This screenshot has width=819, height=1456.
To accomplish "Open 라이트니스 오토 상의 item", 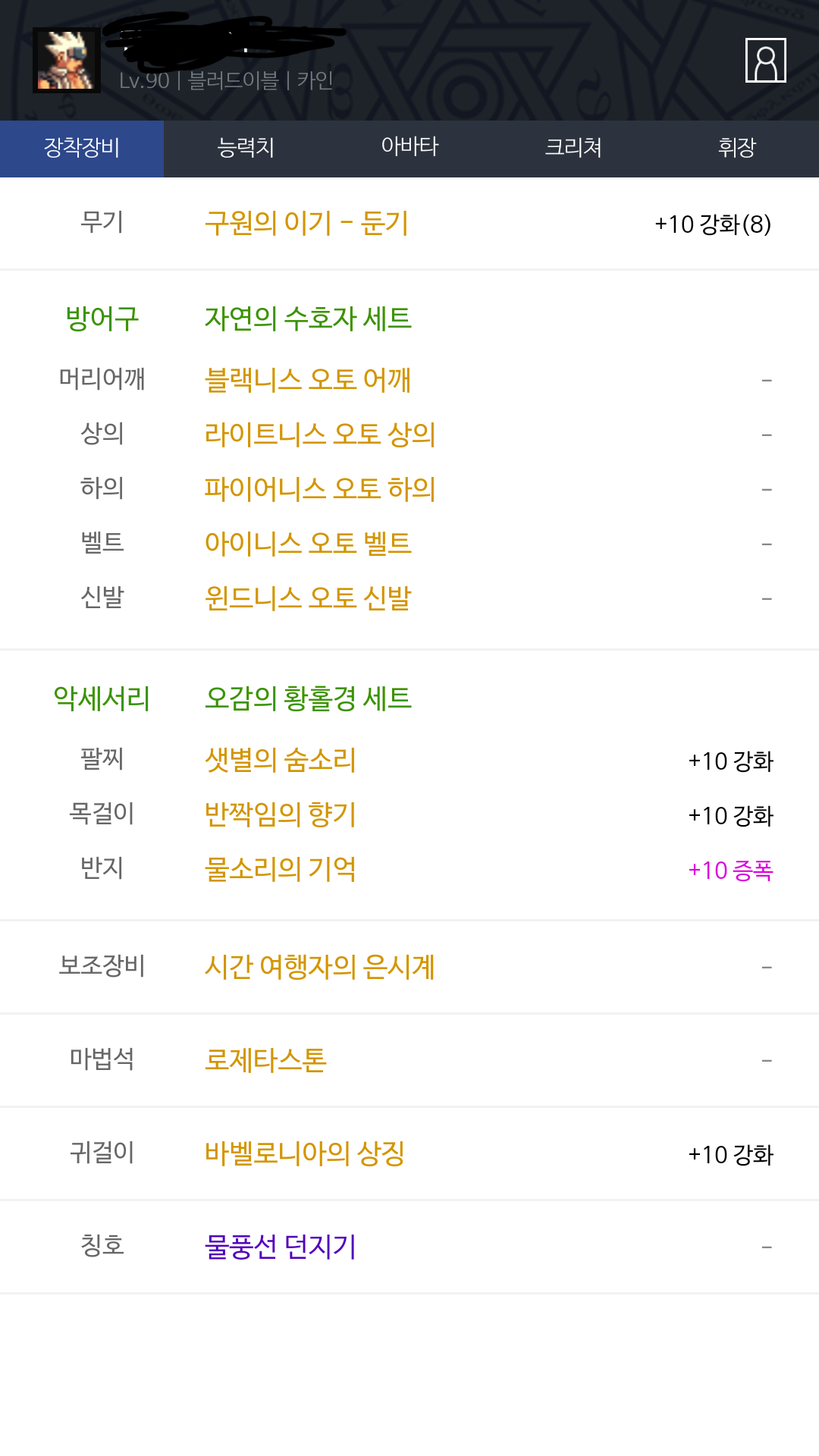I will click(x=320, y=434).
